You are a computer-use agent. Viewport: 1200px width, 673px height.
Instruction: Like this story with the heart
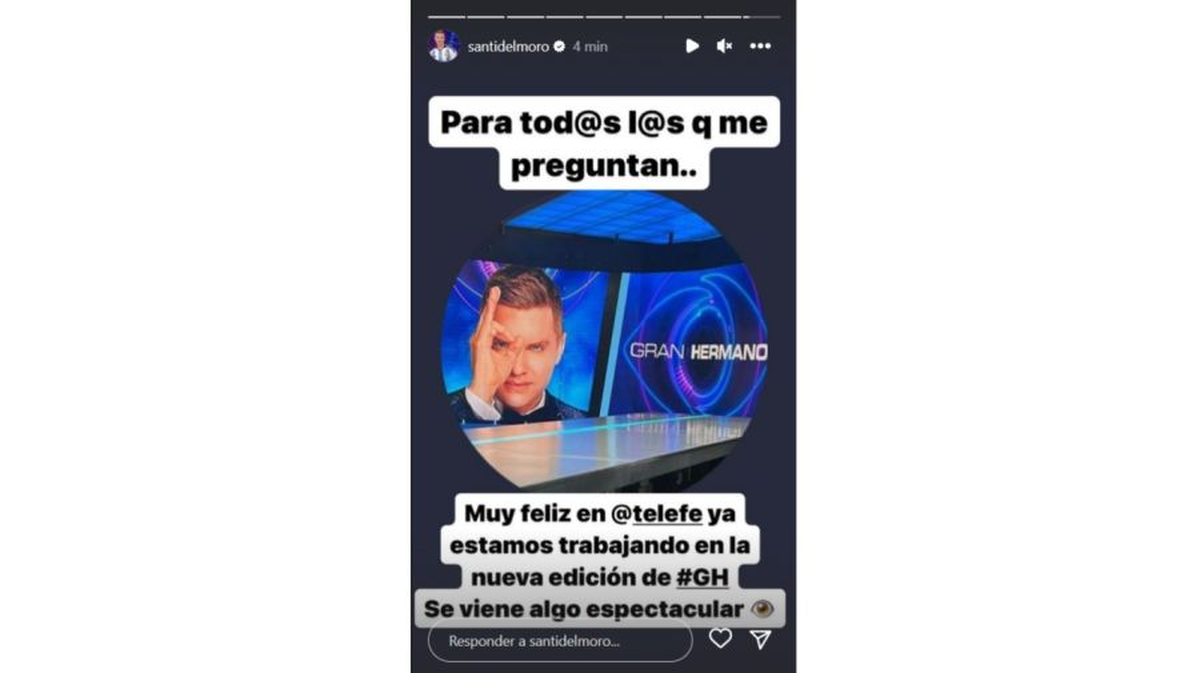coord(720,639)
